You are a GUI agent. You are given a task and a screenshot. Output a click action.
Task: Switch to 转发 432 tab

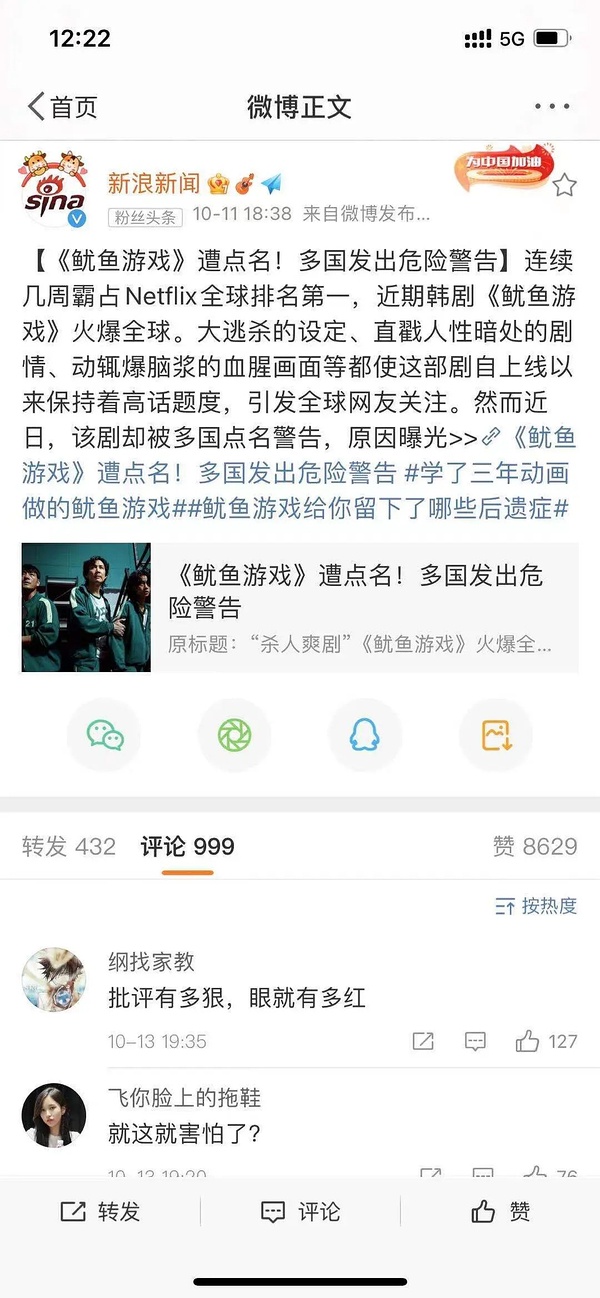69,846
